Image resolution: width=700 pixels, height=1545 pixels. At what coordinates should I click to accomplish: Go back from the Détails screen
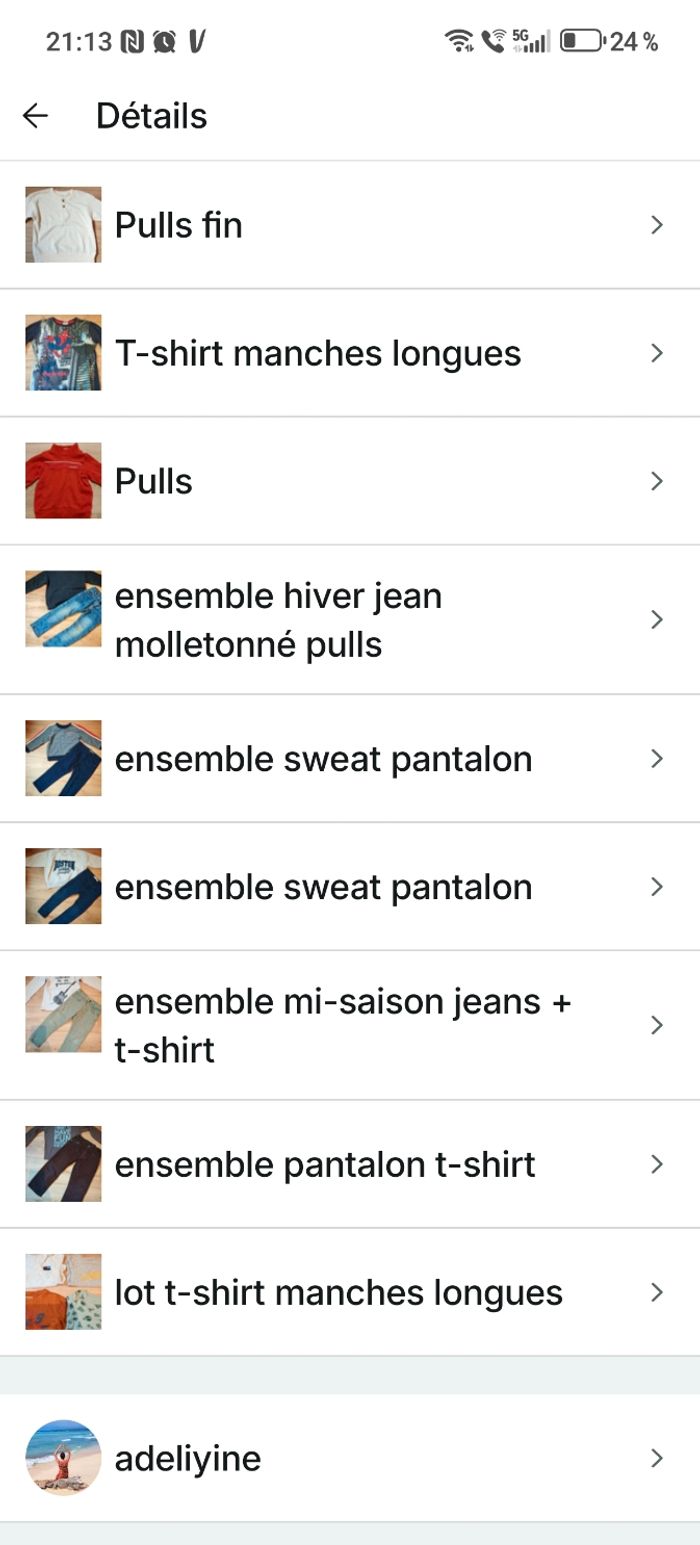tap(35, 116)
